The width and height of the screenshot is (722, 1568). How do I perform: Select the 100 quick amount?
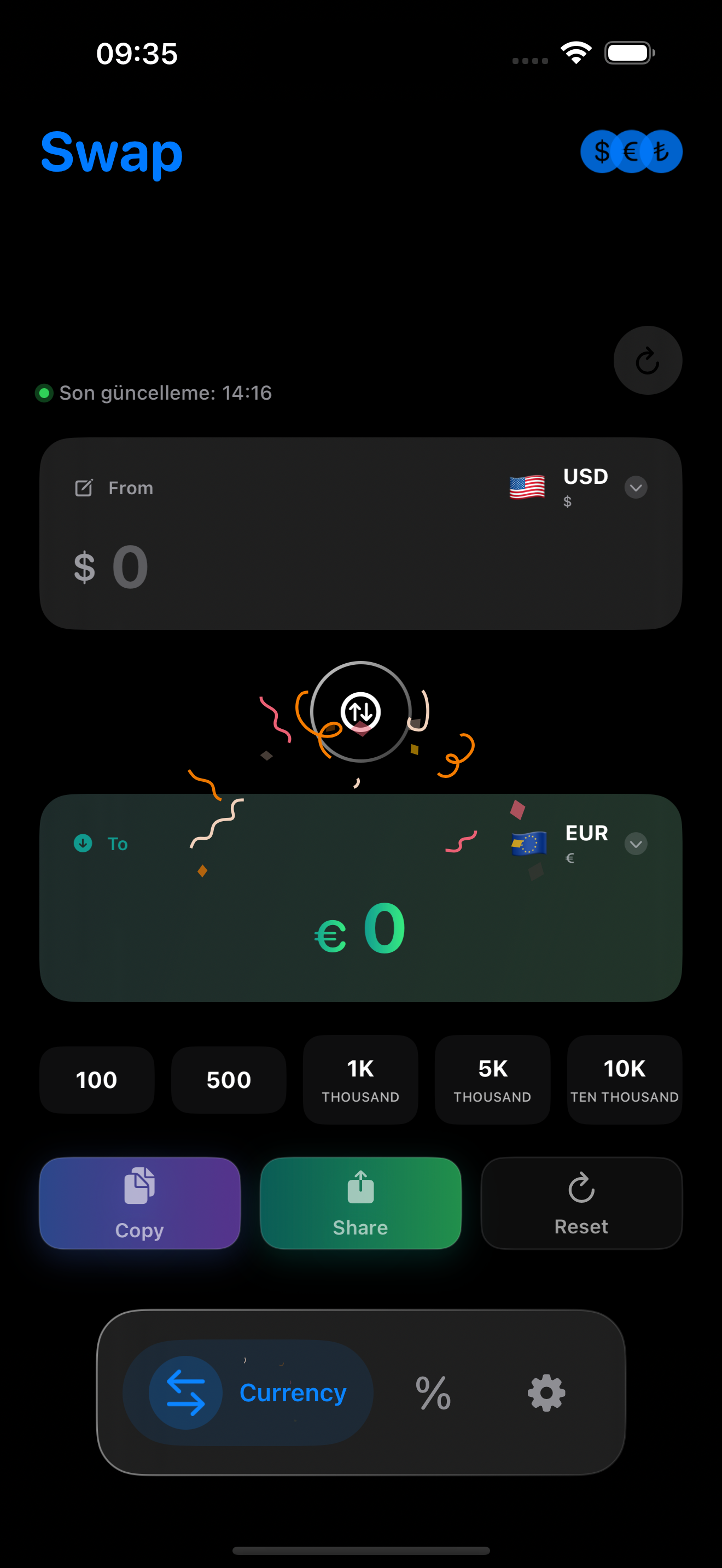(x=97, y=1080)
